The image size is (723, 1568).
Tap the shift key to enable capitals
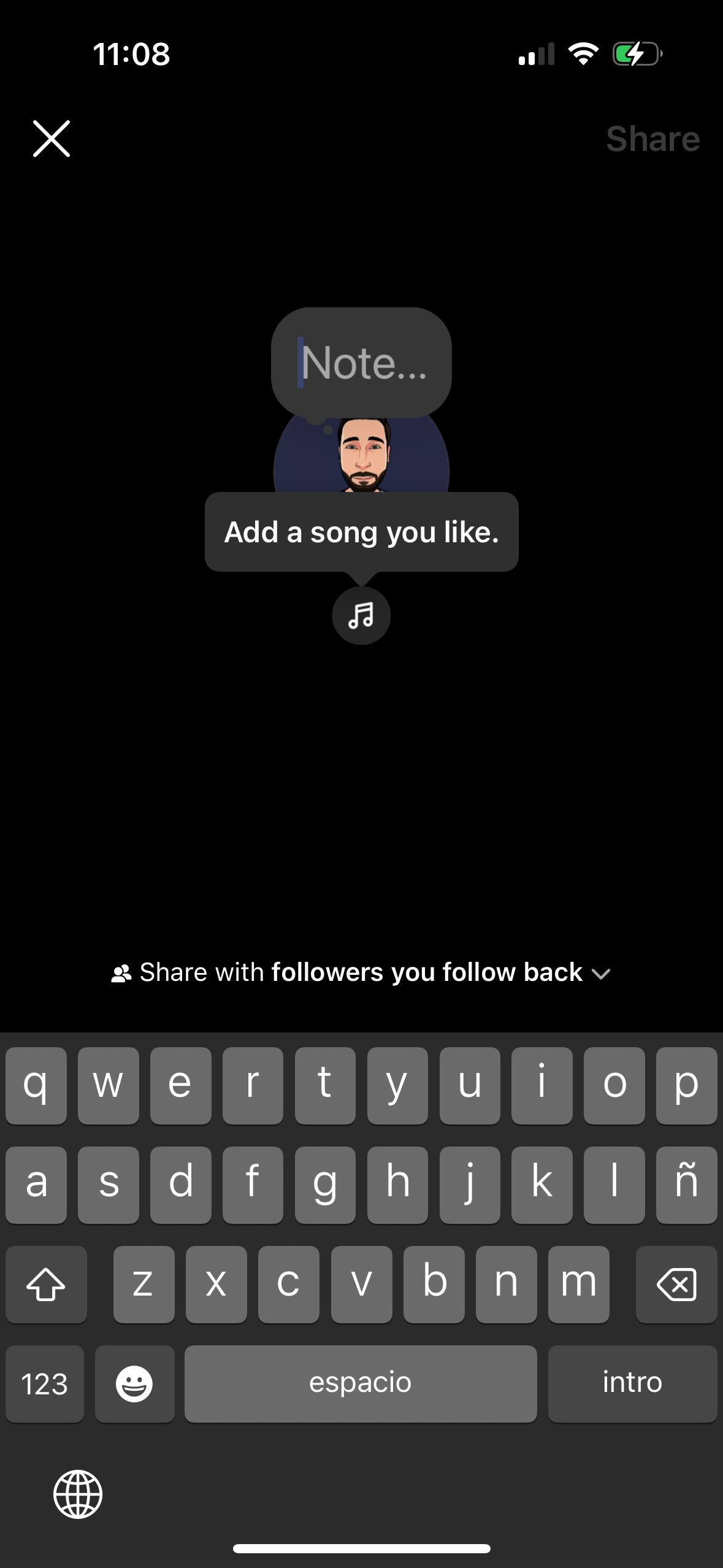[x=46, y=1284]
